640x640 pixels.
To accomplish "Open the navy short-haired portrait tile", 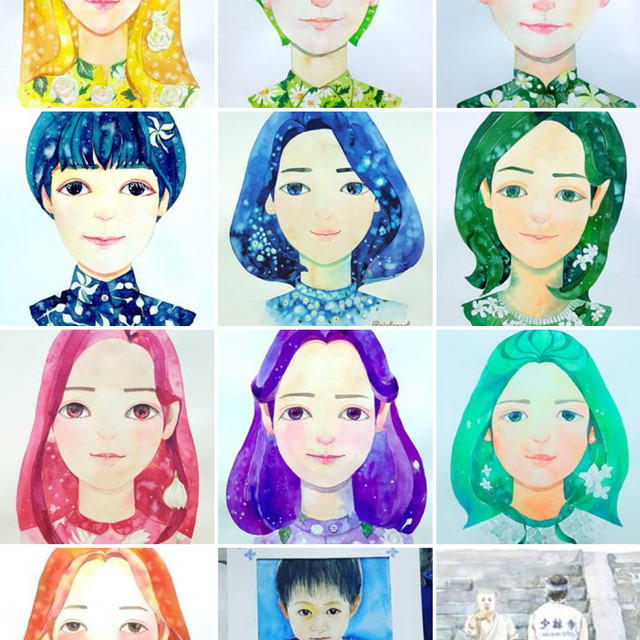I will 107,218.
